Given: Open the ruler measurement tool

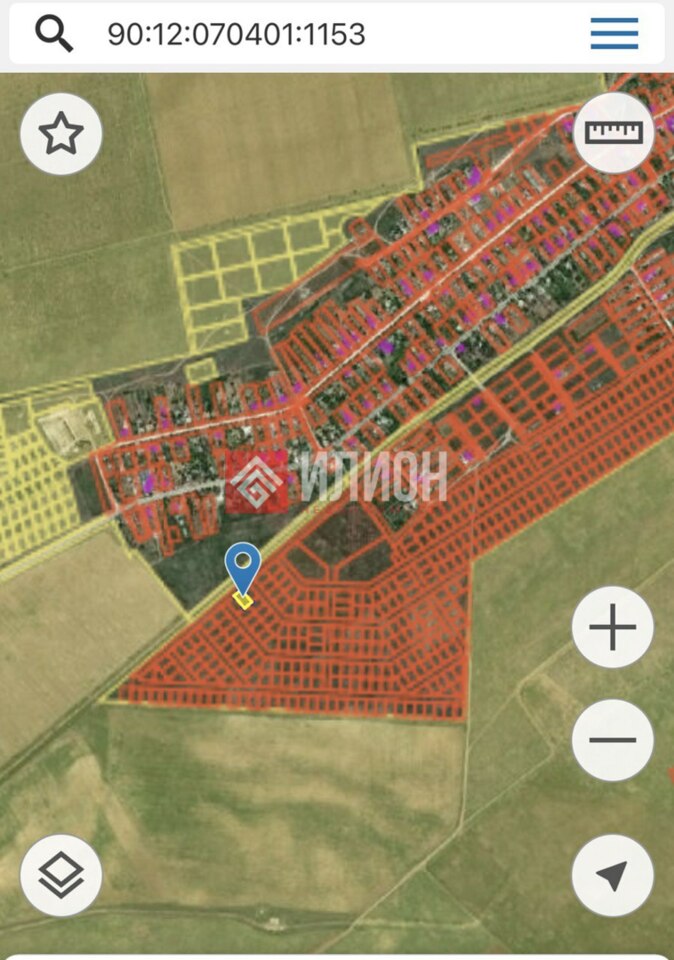Looking at the screenshot, I should click(613, 133).
